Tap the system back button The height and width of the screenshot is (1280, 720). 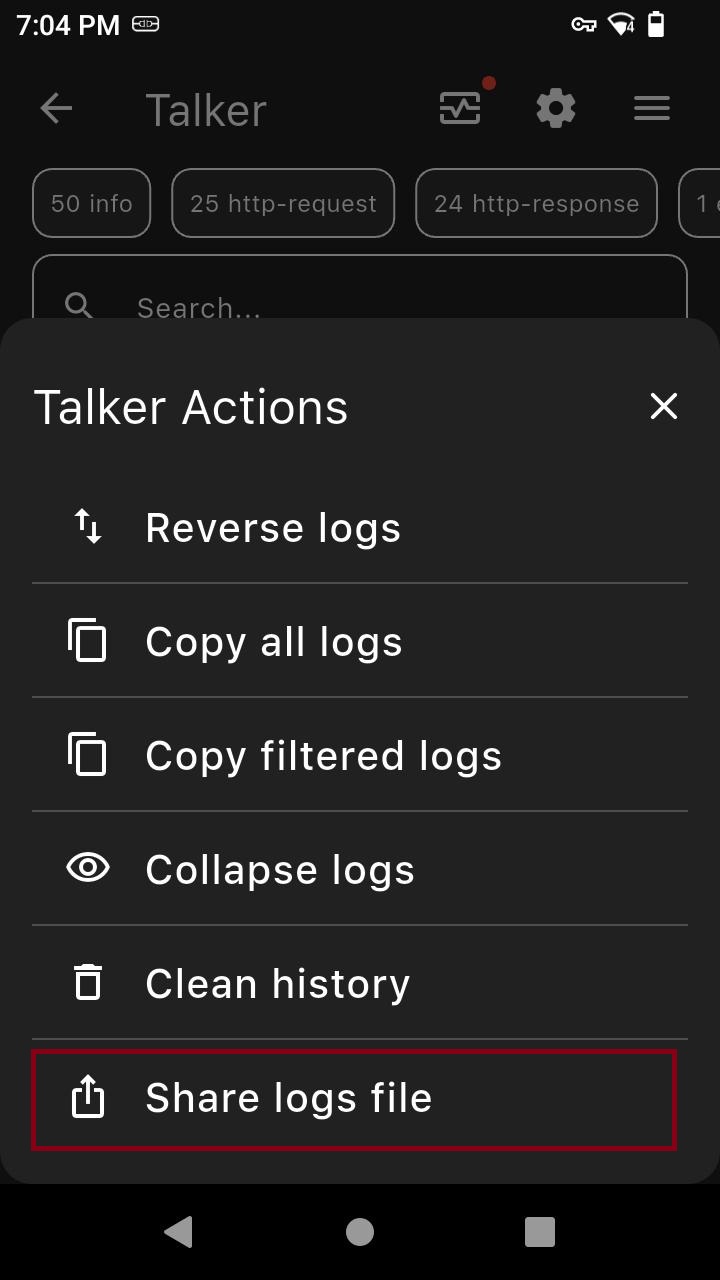[x=179, y=1232]
